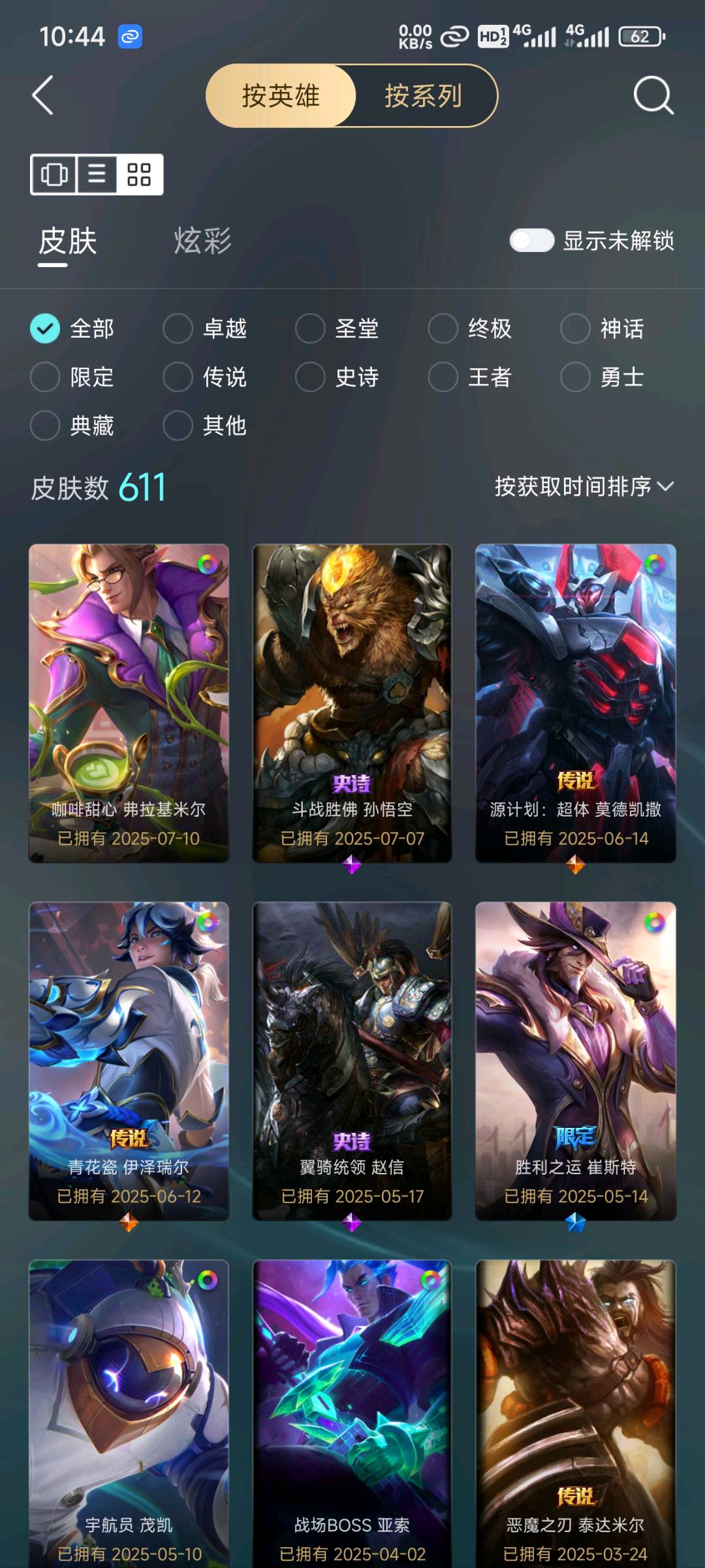This screenshot has height=1568, width=705.
Task: Choose the 神话 filter
Action: pos(603,328)
